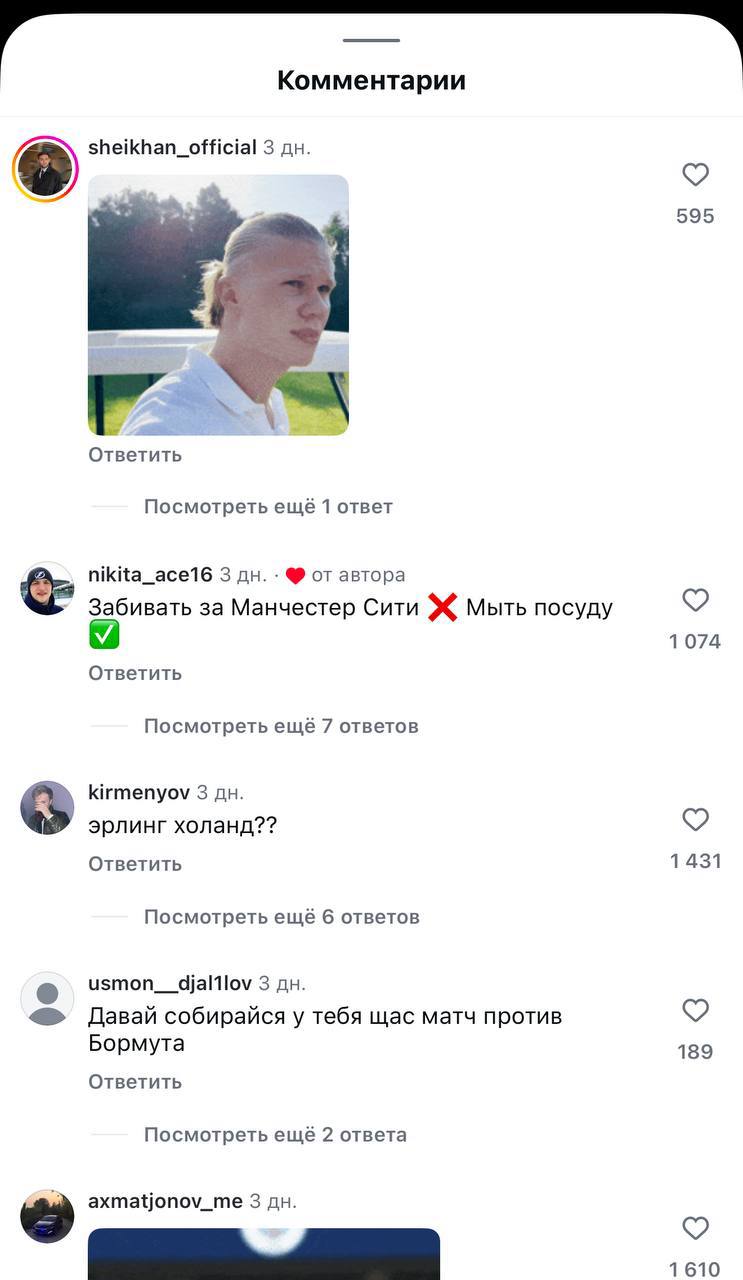Like kirmenyov's comment showing 1 431 likes

(x=696, y=820)
